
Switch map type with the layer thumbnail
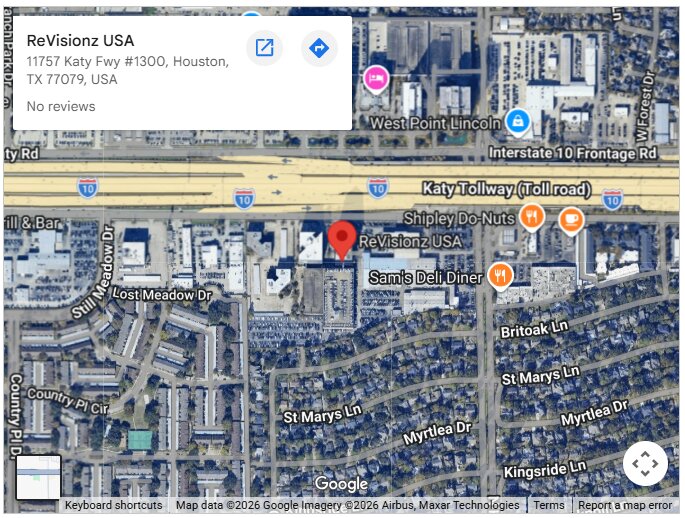click(x=39, y=477)
